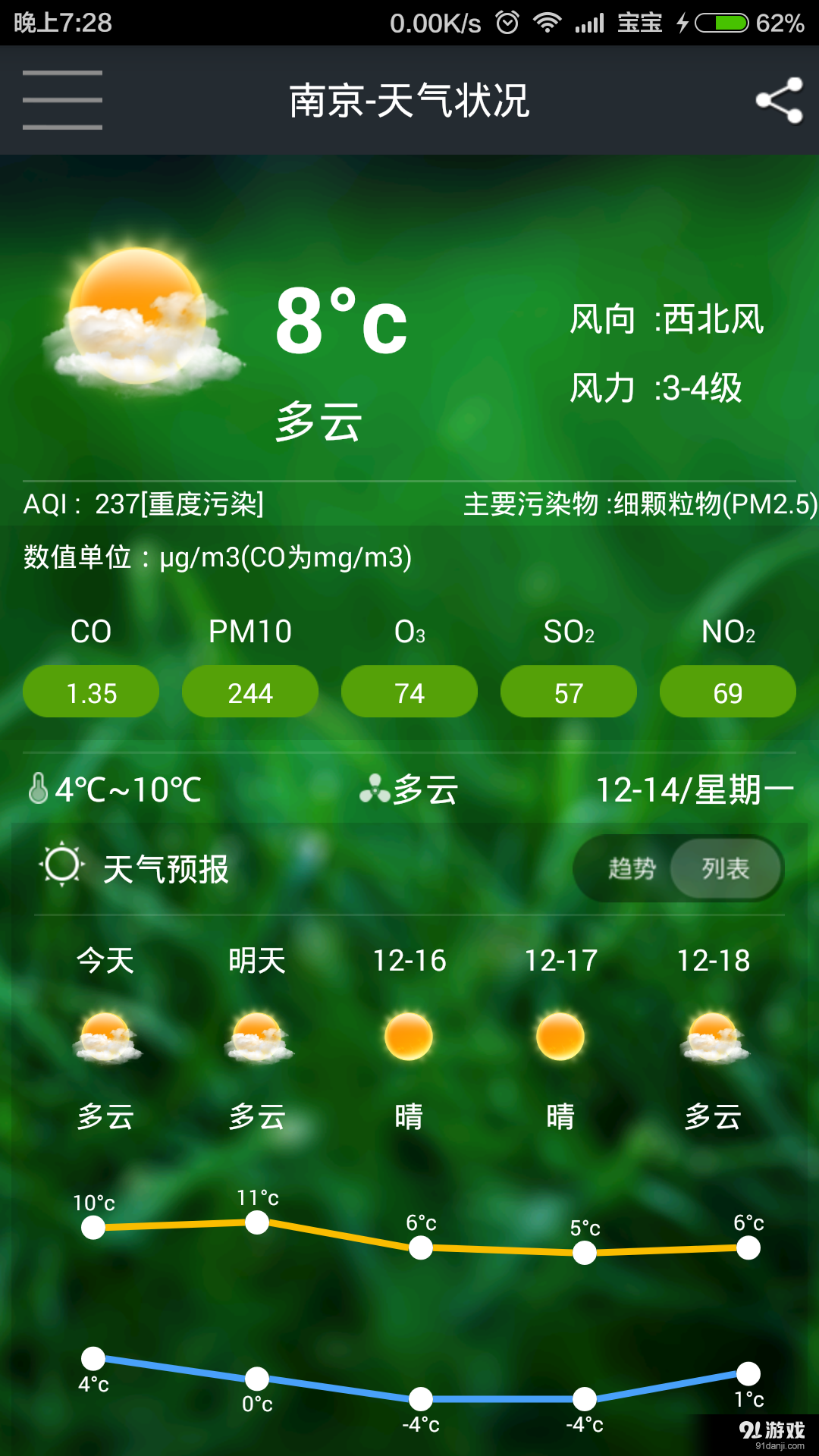Screen dimensions: 819x1456
Task: Open tomorrow's forecast via 明天
Action: point(258,961)
